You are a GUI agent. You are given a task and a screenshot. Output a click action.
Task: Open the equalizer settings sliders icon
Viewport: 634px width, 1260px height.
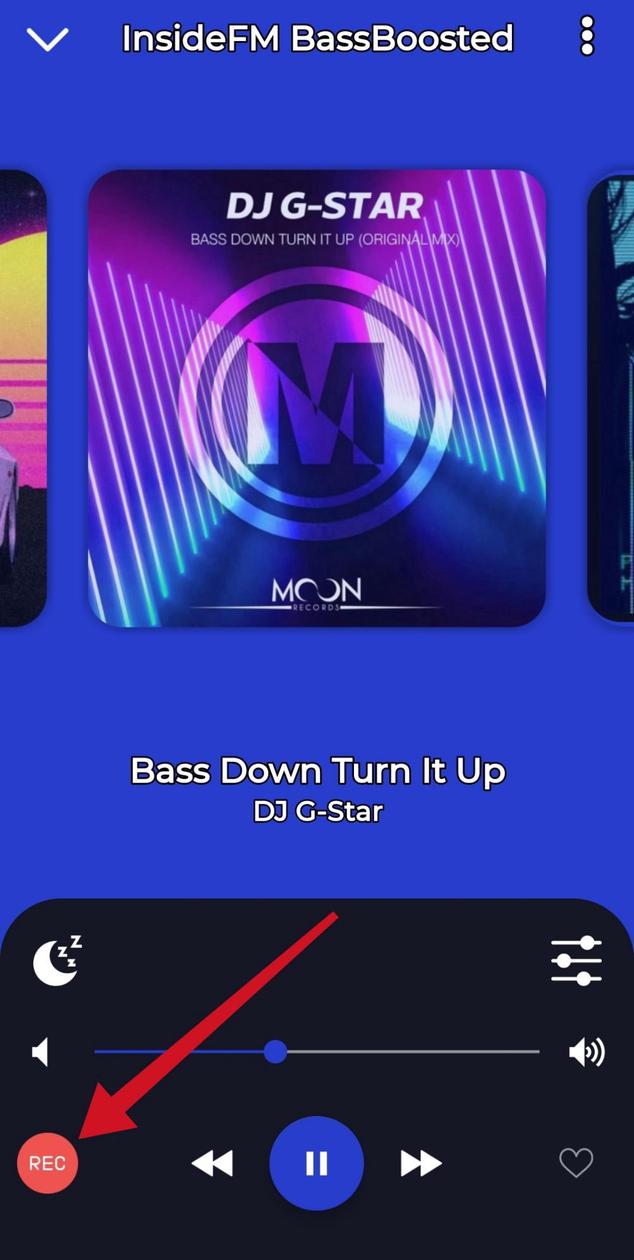[x=576, y=962]
